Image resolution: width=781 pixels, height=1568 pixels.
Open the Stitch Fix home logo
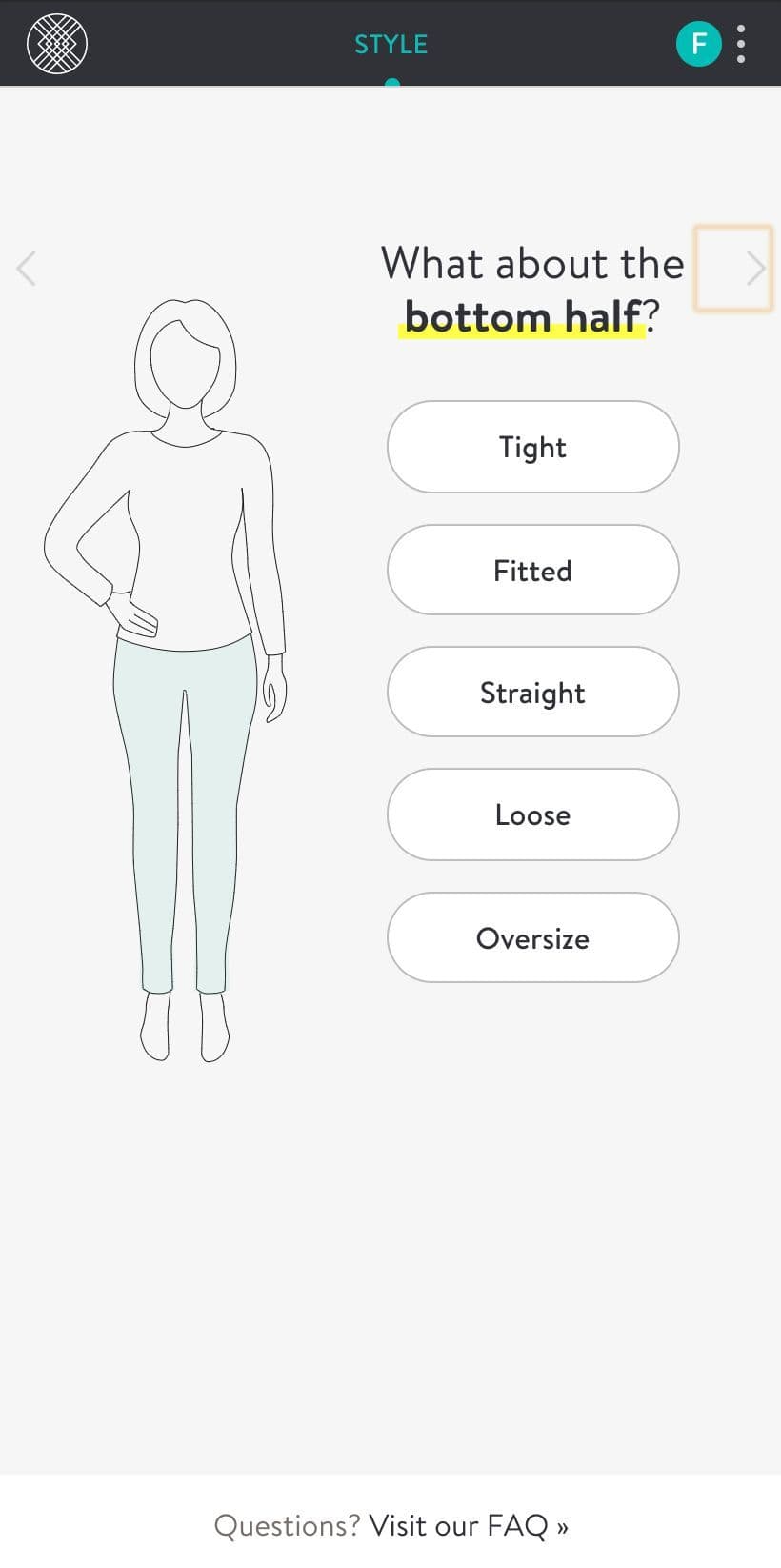57,44
